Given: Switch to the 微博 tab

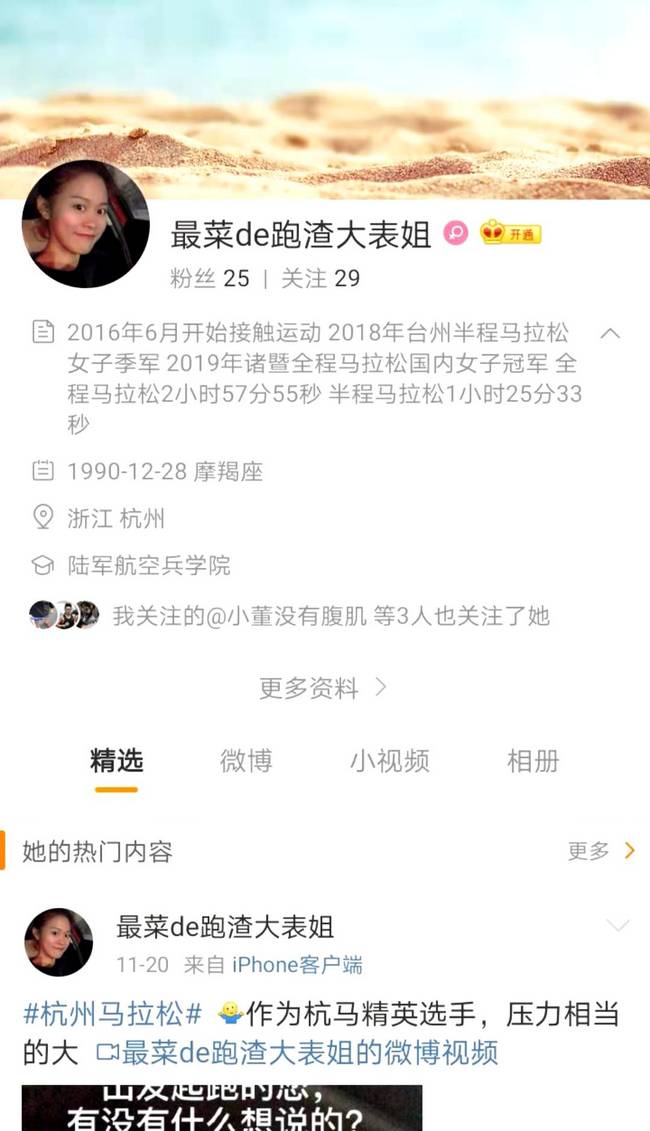Looking at the screenshot, I should 246,761.
